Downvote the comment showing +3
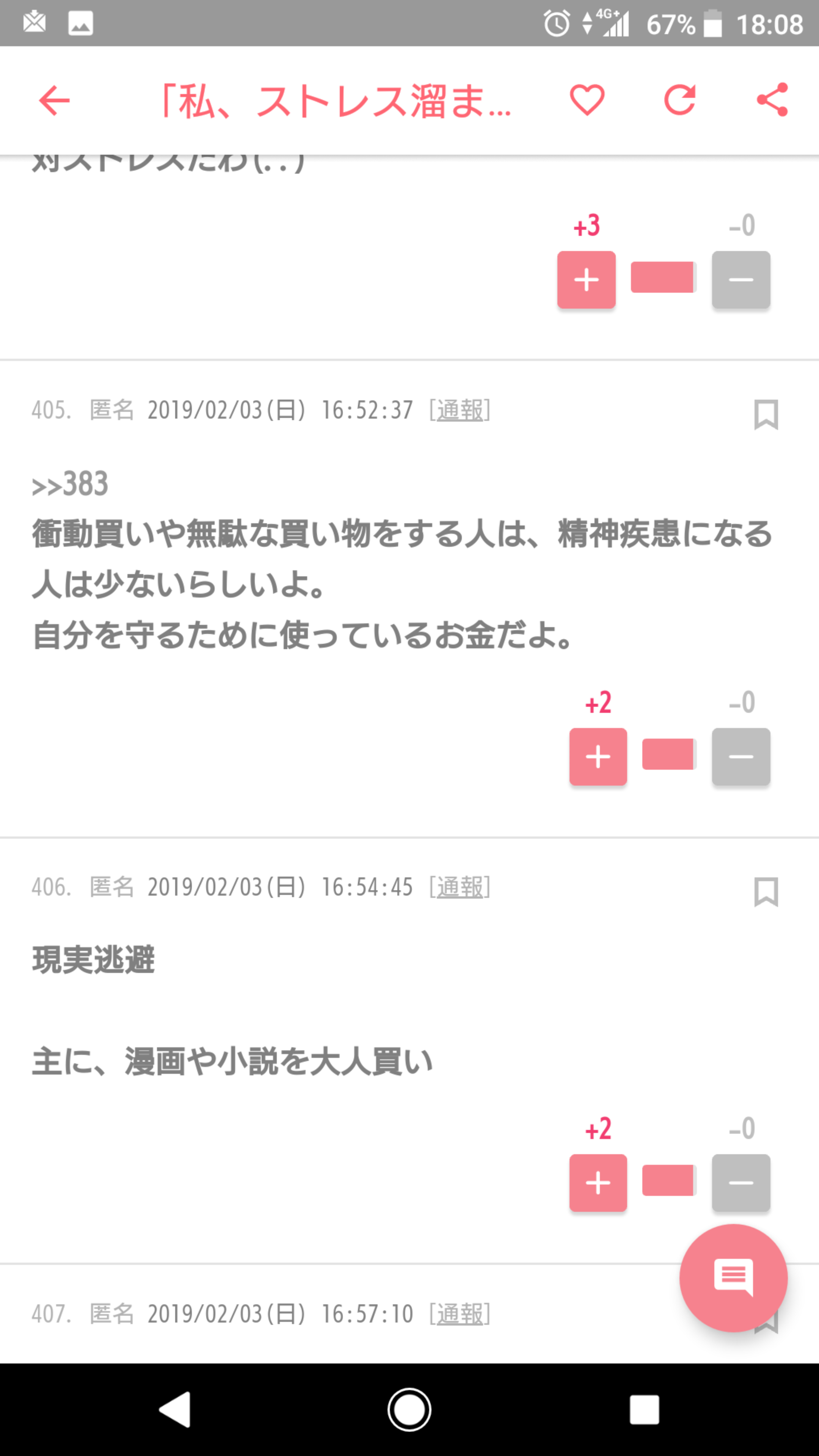 (x=741, y=280)
